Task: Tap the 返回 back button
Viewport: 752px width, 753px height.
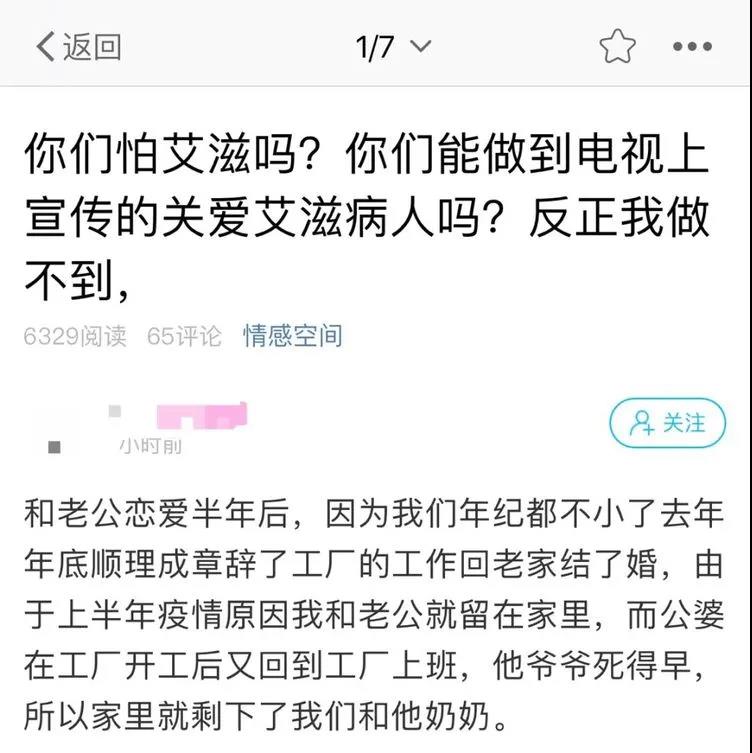Action: pos(78,47)
